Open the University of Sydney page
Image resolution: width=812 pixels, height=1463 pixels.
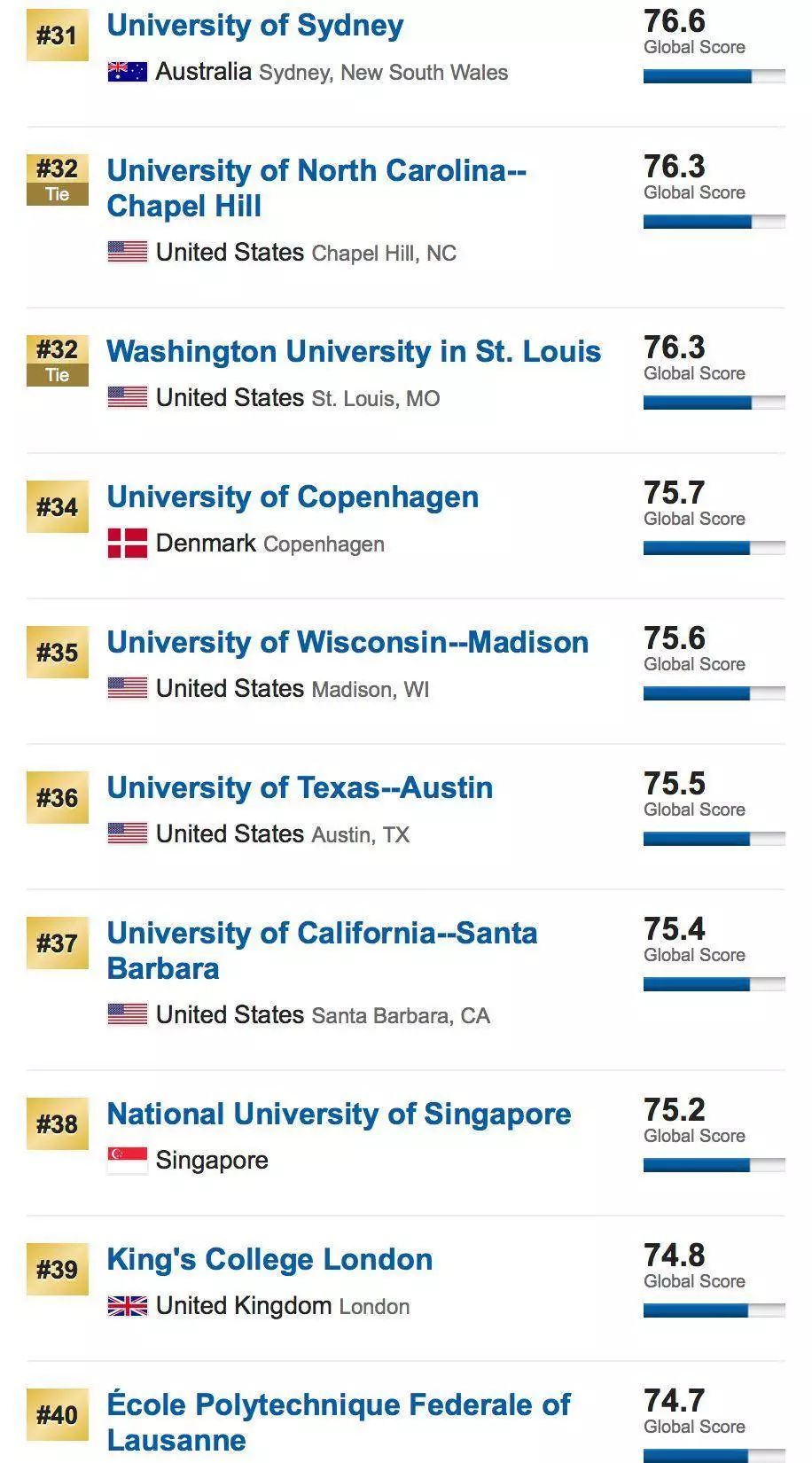pyautogui.click(x=254, y=26)
